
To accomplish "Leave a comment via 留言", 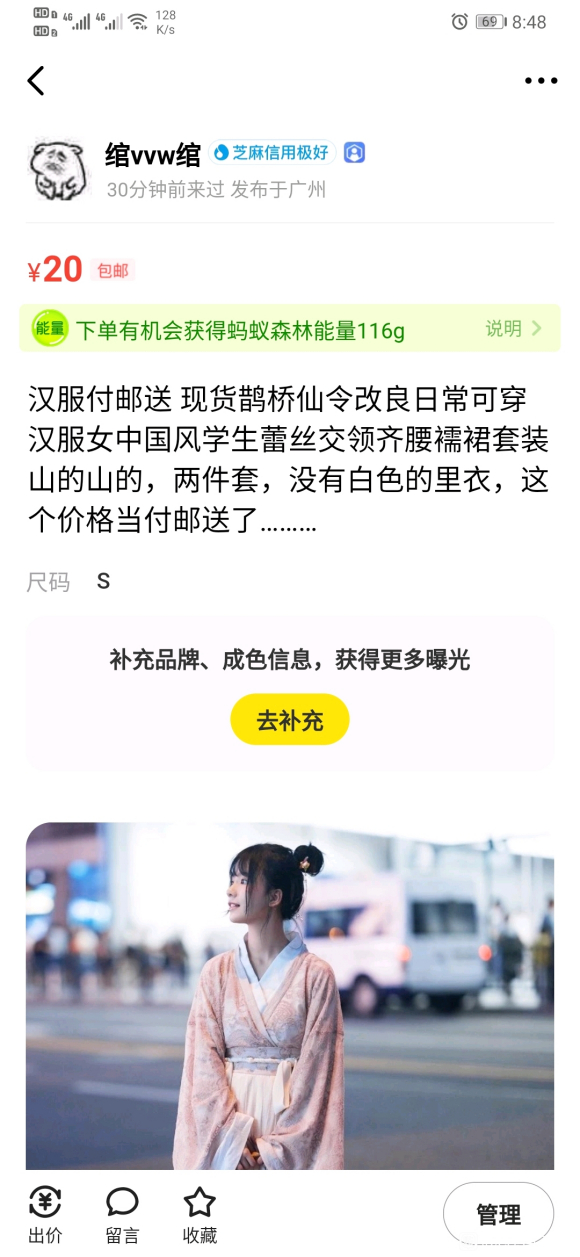I will point(122,1215).
